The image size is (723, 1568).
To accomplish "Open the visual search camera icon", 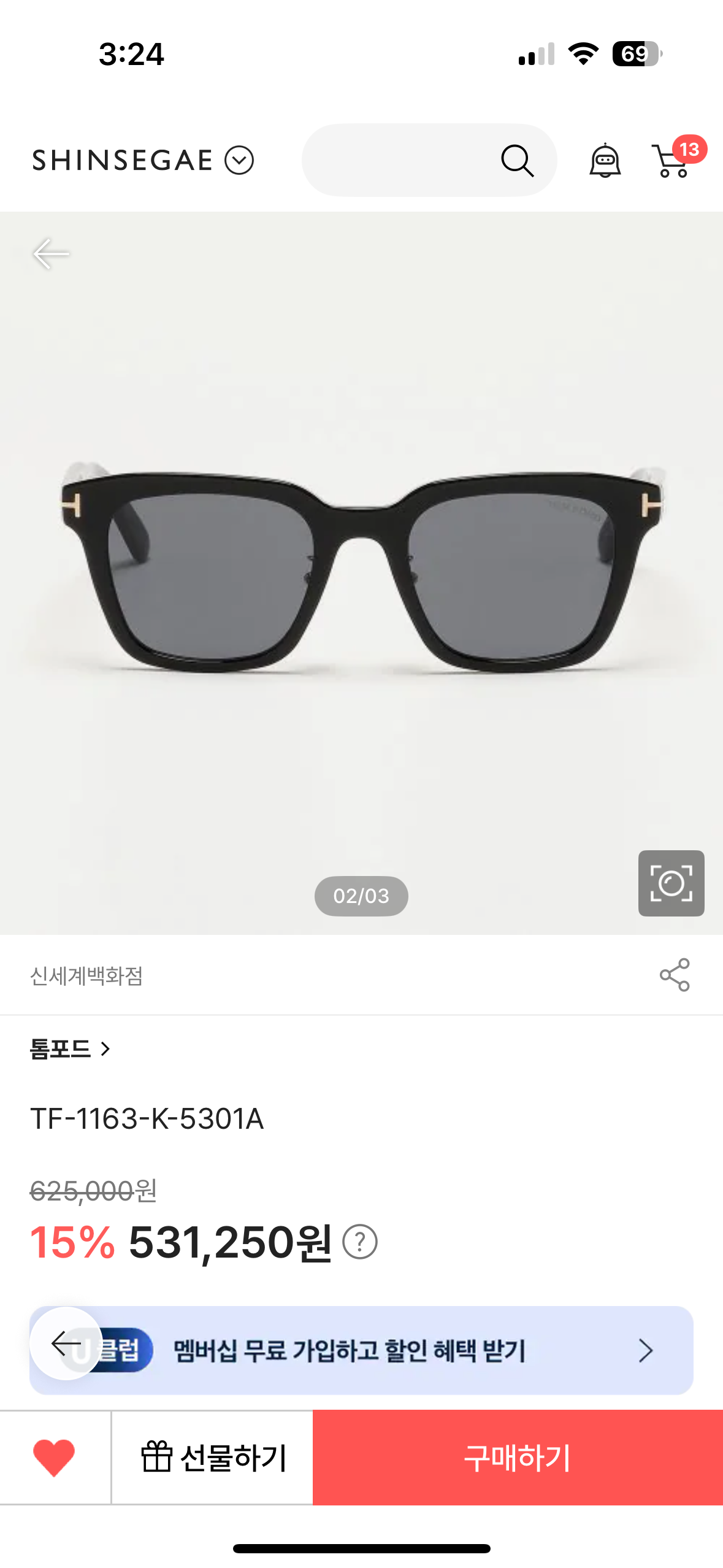I will 671,883.
